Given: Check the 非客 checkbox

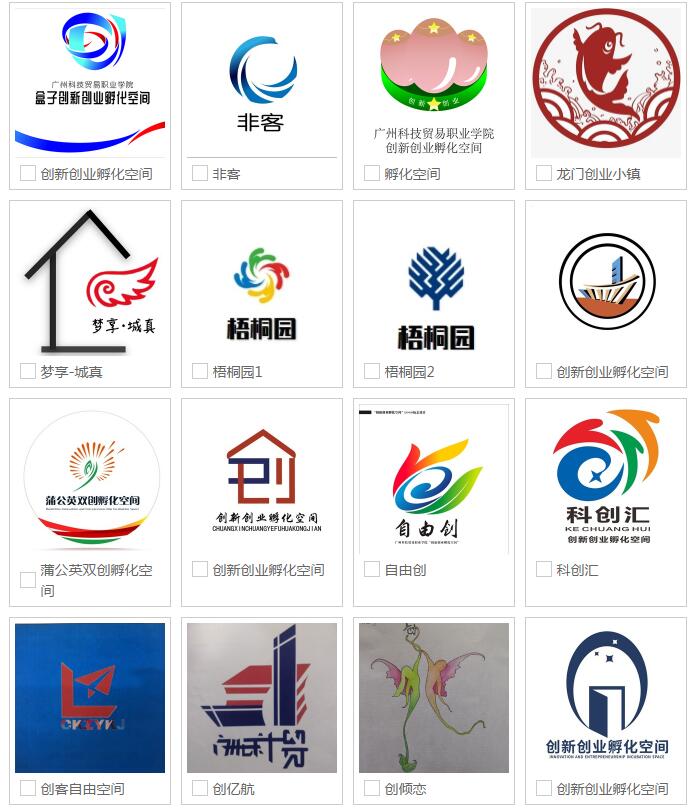Looking at the screenshot, I should 200,173.
